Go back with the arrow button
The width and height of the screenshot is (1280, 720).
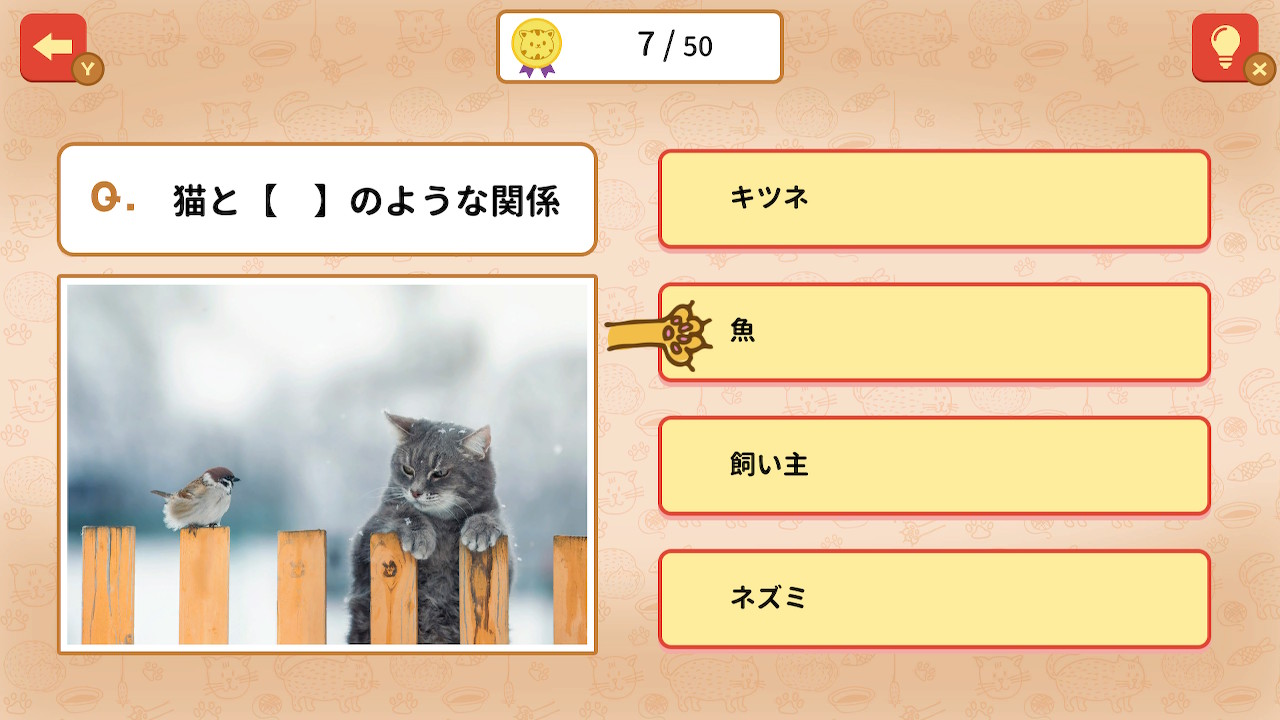point(52,47)
